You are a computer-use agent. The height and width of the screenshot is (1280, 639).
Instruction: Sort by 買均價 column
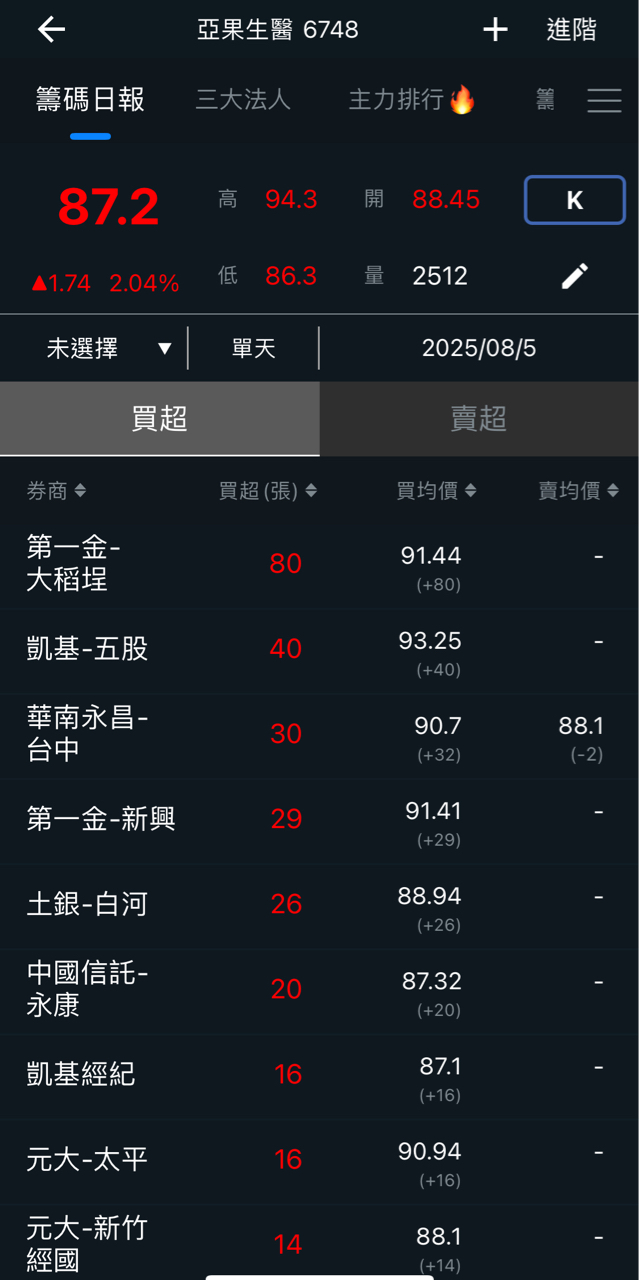coord(436,491)
